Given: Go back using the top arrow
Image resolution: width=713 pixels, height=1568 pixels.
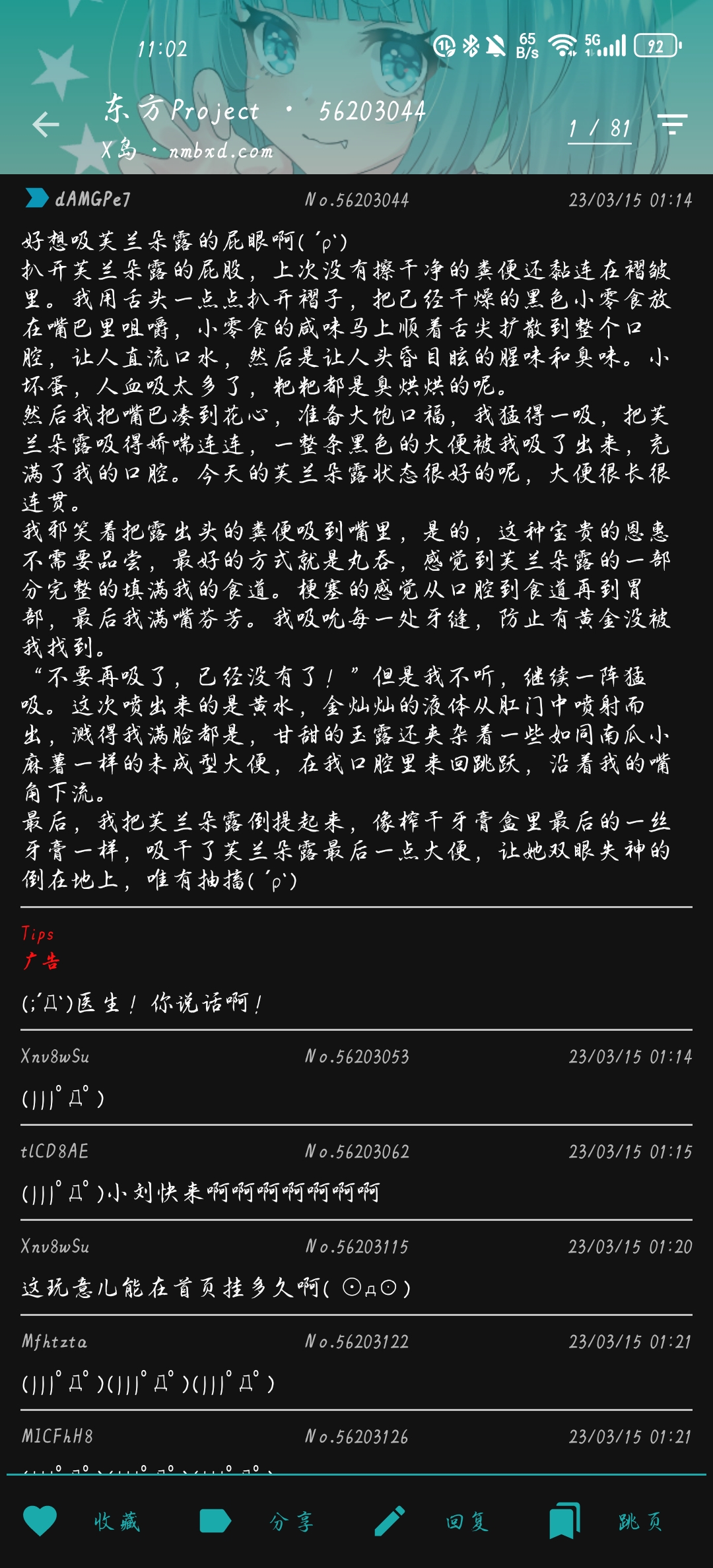Looking at the screenshot, I should [46, 124].
